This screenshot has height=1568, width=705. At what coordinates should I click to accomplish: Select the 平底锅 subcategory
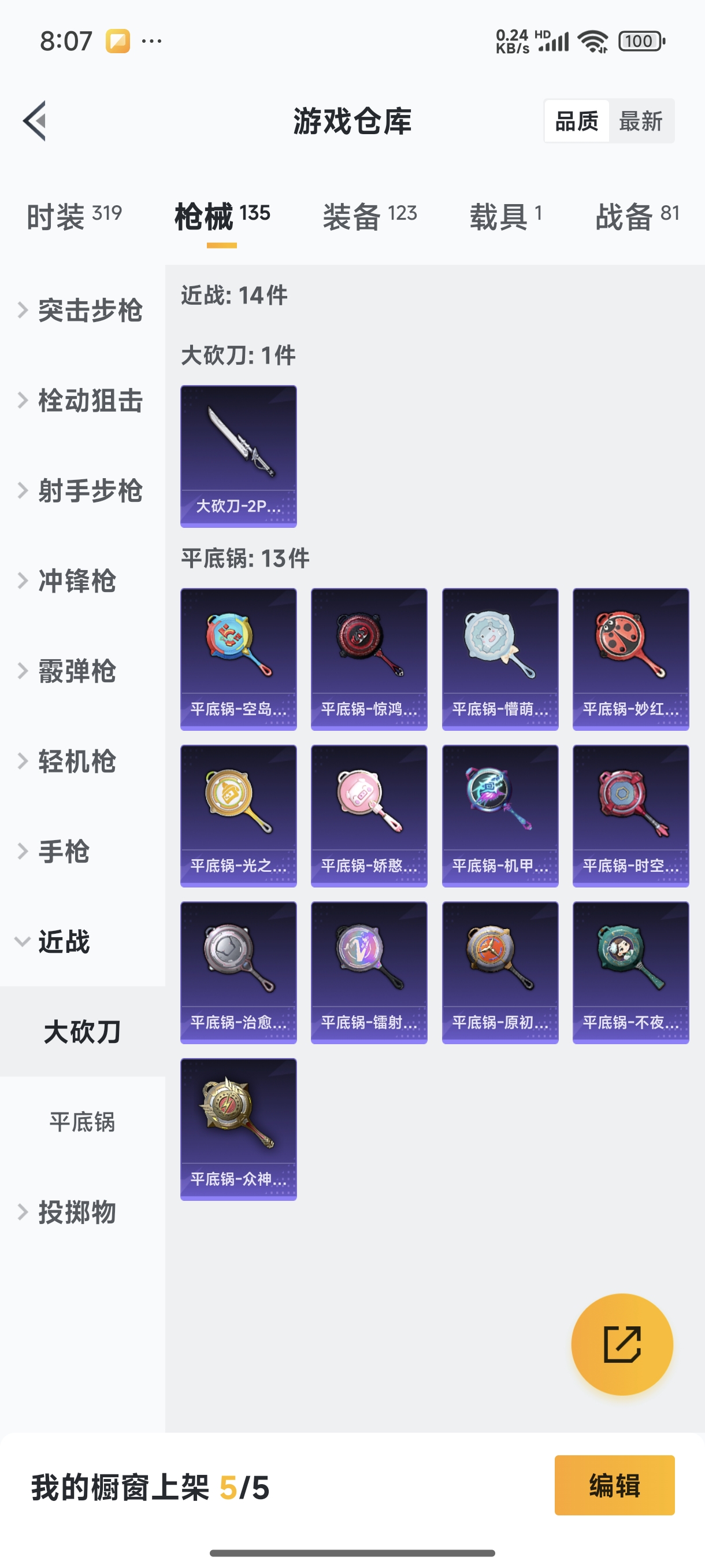coord(82,1121)
